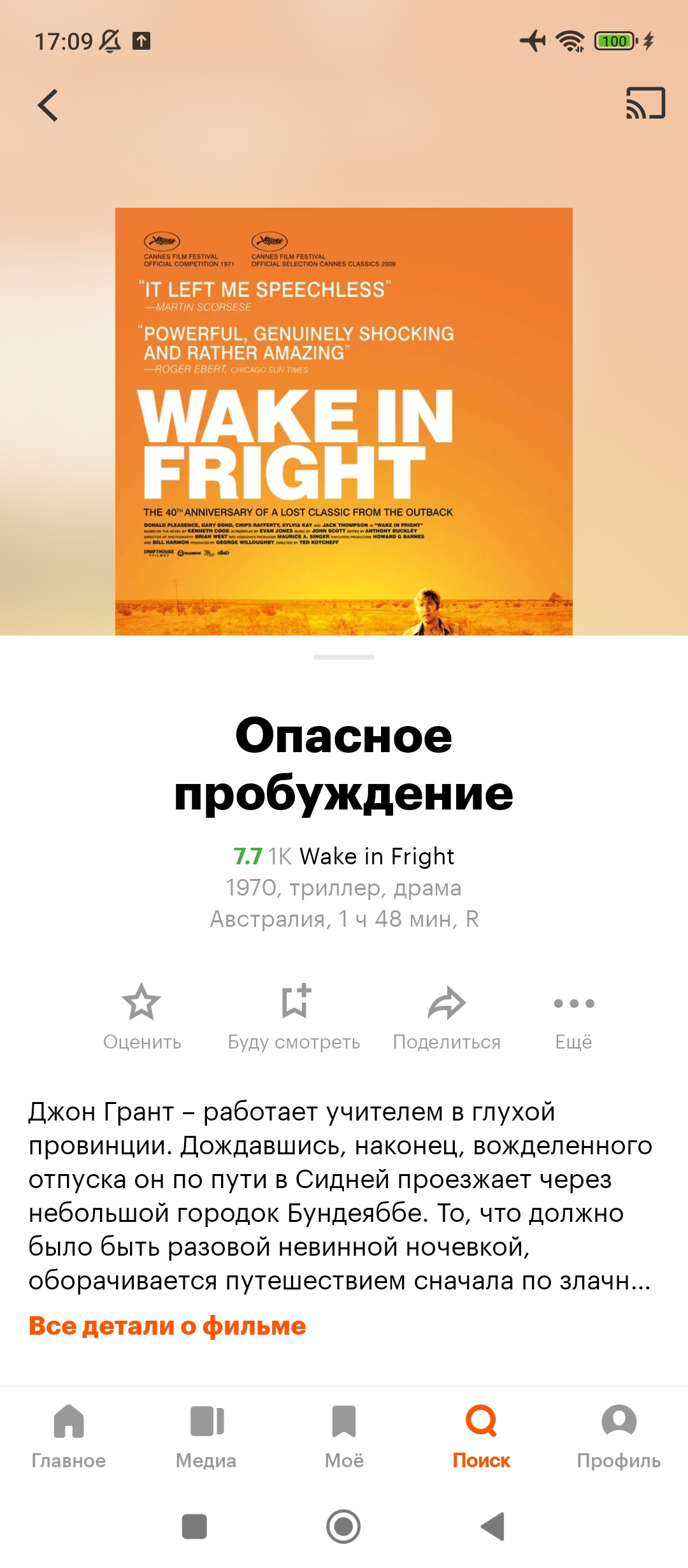Image resolution: width=688 pixels, height=1568 pixels.
Task: Open the cast to device icon
Action: [x=645, y=103]
